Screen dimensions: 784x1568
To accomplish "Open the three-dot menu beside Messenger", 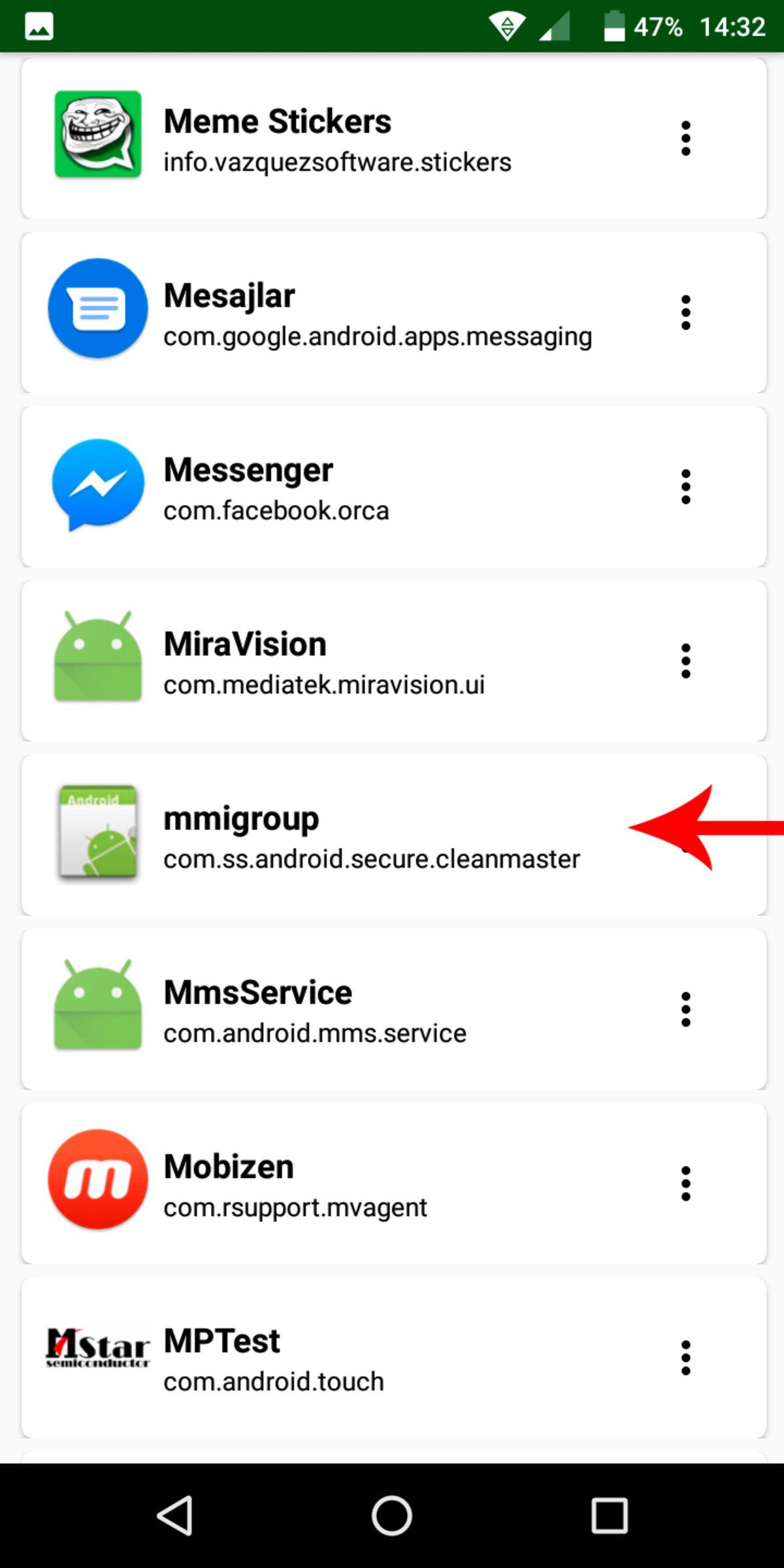I will click(x=685, y=487).
